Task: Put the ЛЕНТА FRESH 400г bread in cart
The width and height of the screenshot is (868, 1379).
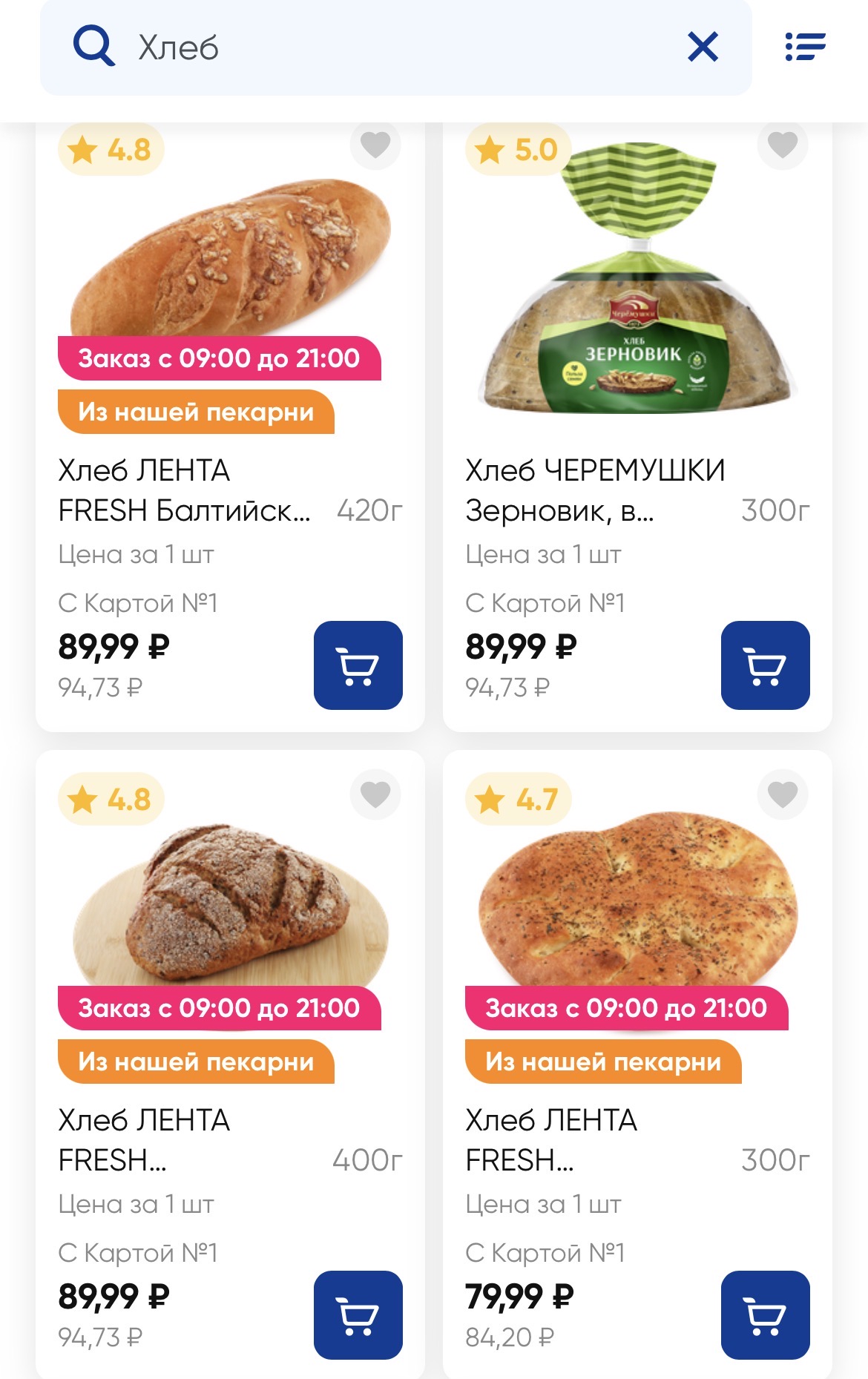Action: click(358, 1315)
